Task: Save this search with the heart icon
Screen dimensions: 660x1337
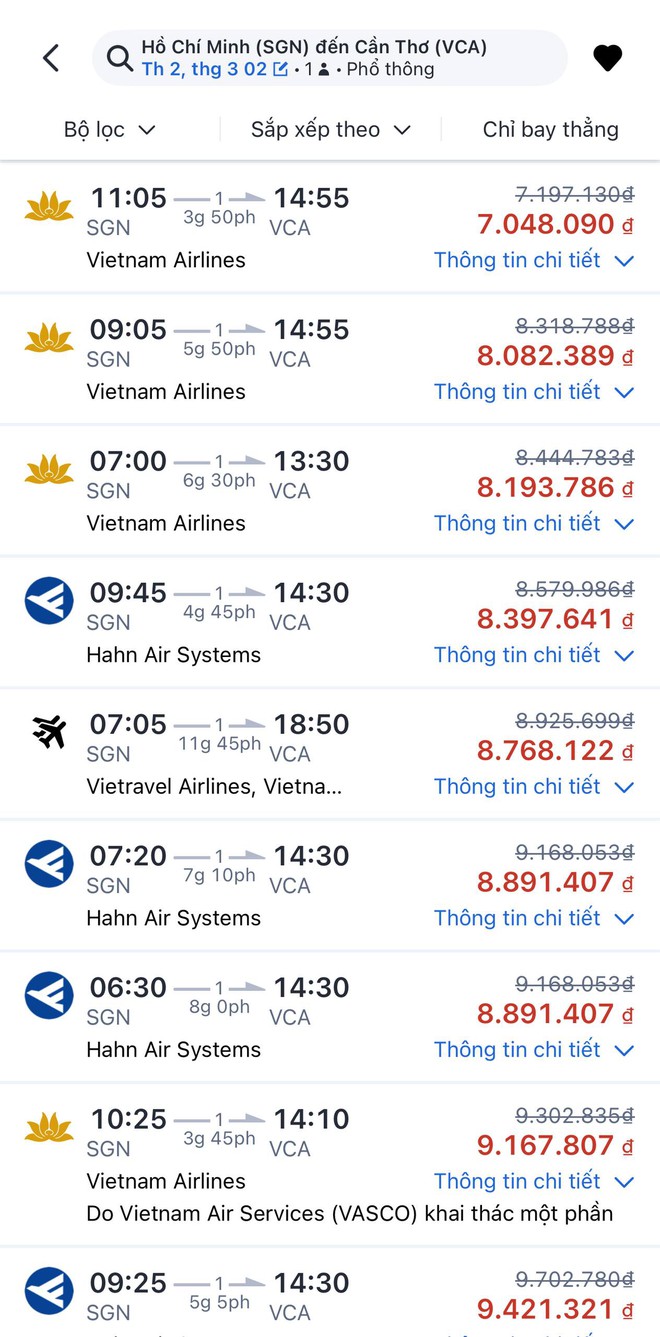Action: [607, 58]
